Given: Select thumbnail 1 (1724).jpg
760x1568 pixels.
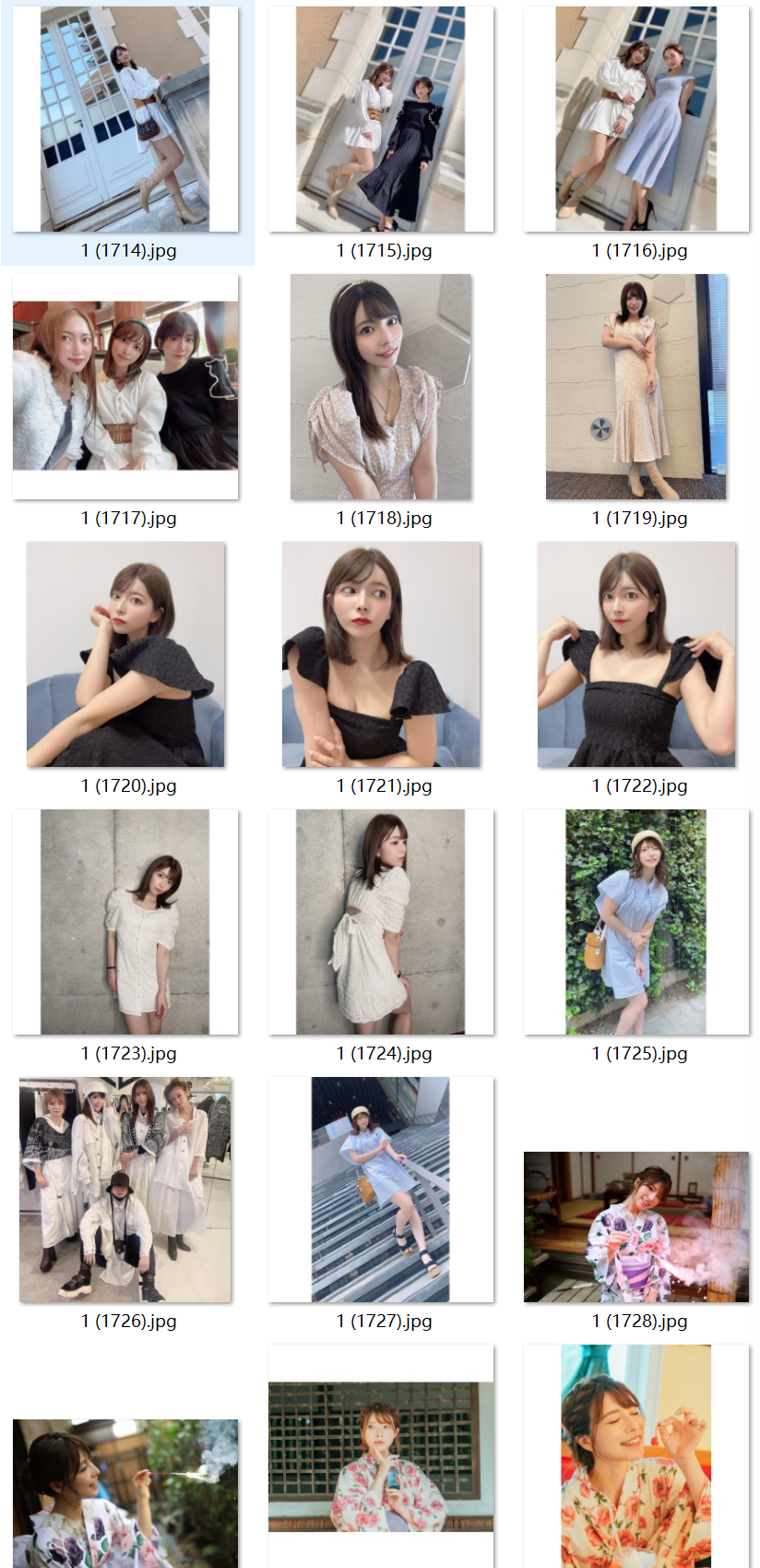Looking at the screenshot, I should 381,922.
